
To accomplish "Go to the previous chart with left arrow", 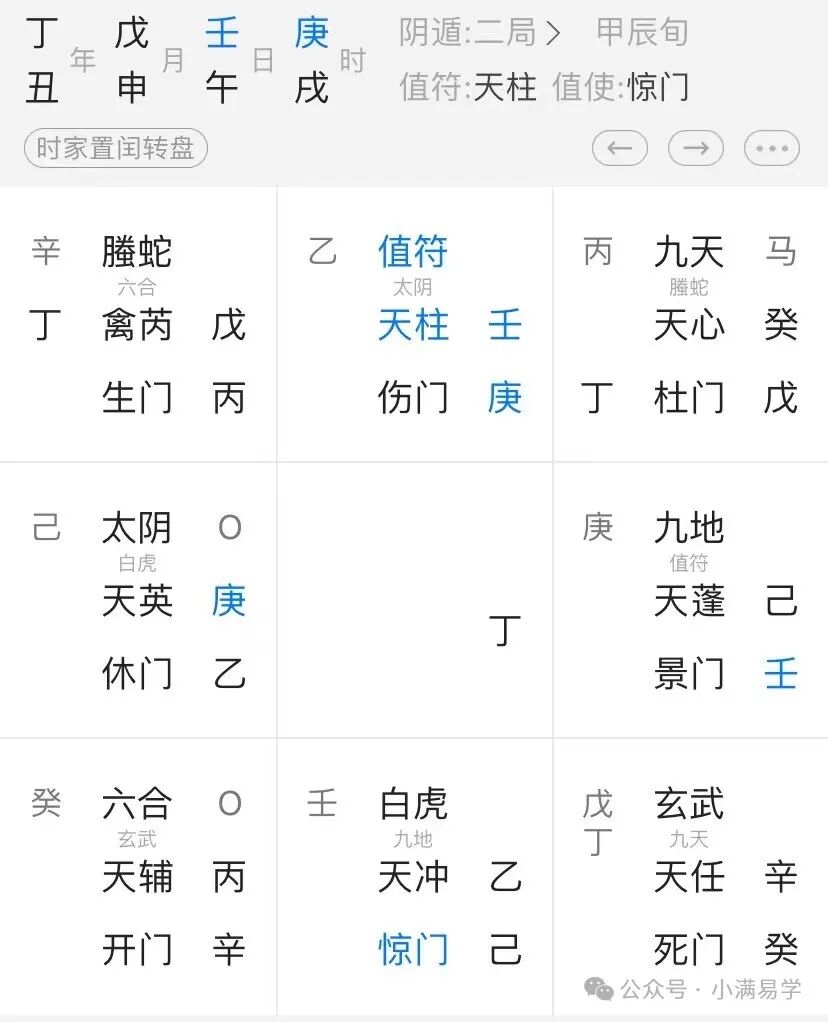I will click(620, 149).
